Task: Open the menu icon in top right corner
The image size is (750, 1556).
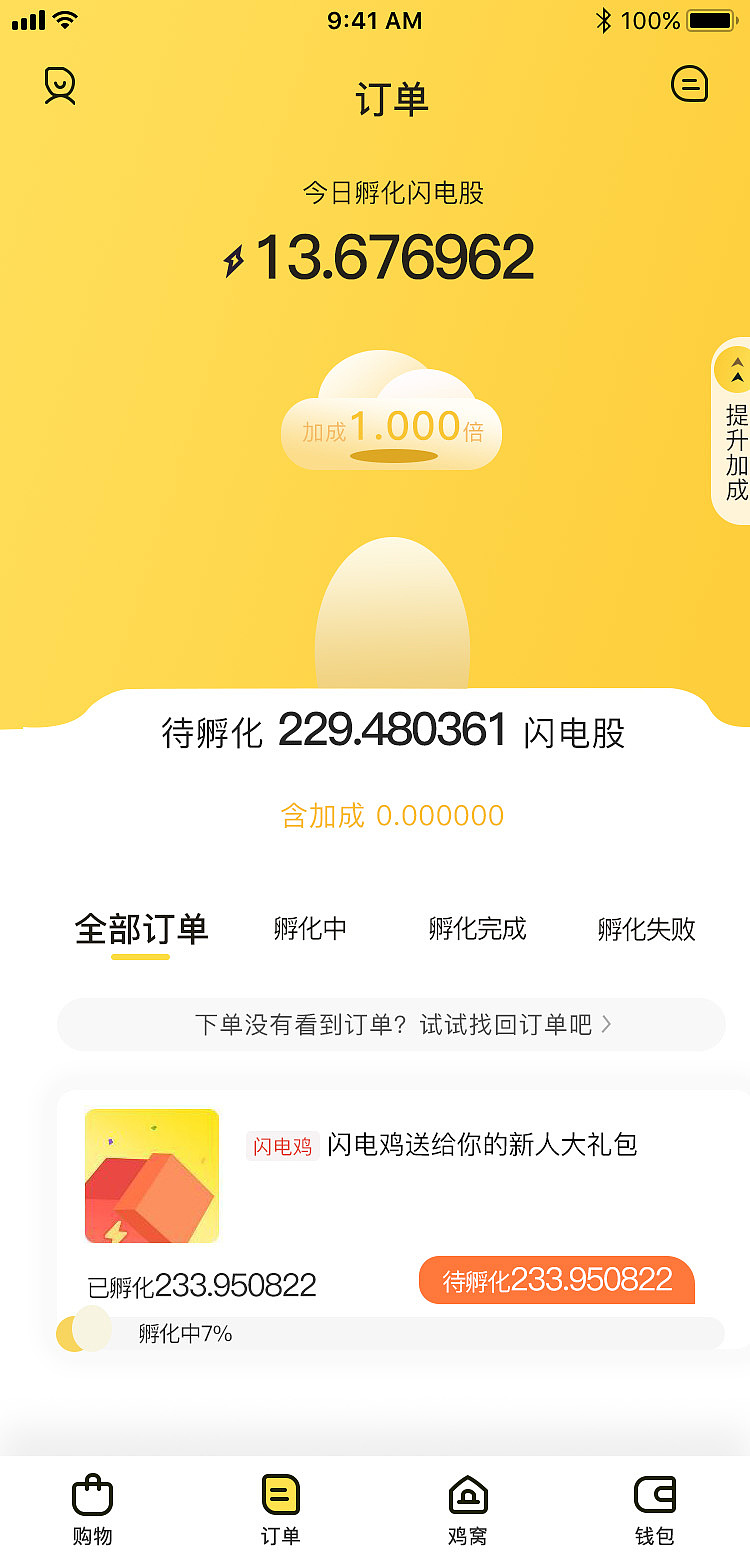Action: pos(690,86)
